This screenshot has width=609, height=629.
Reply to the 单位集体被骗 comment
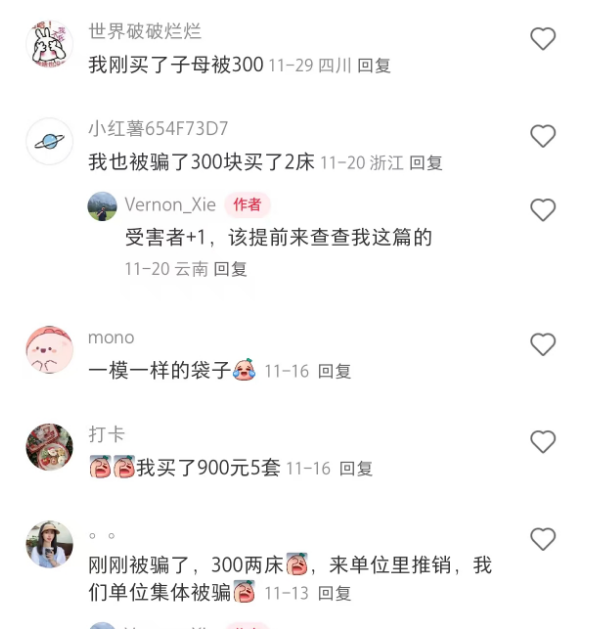point(335,593)
